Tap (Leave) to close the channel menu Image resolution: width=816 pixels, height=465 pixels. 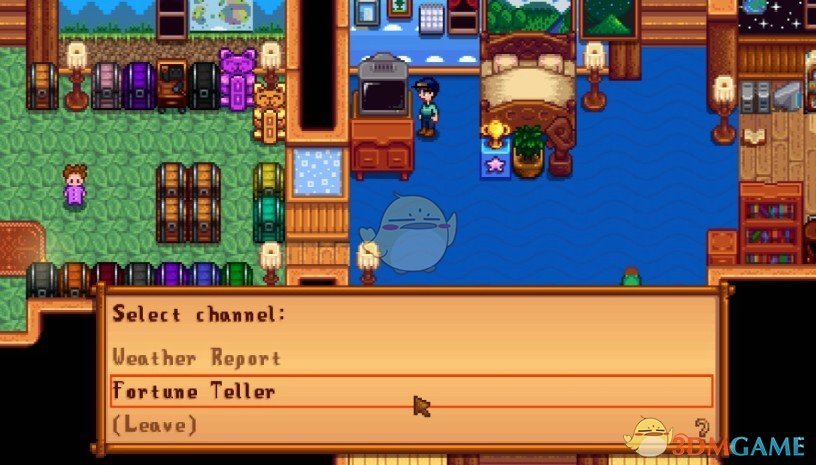click(x=155, y=425)
